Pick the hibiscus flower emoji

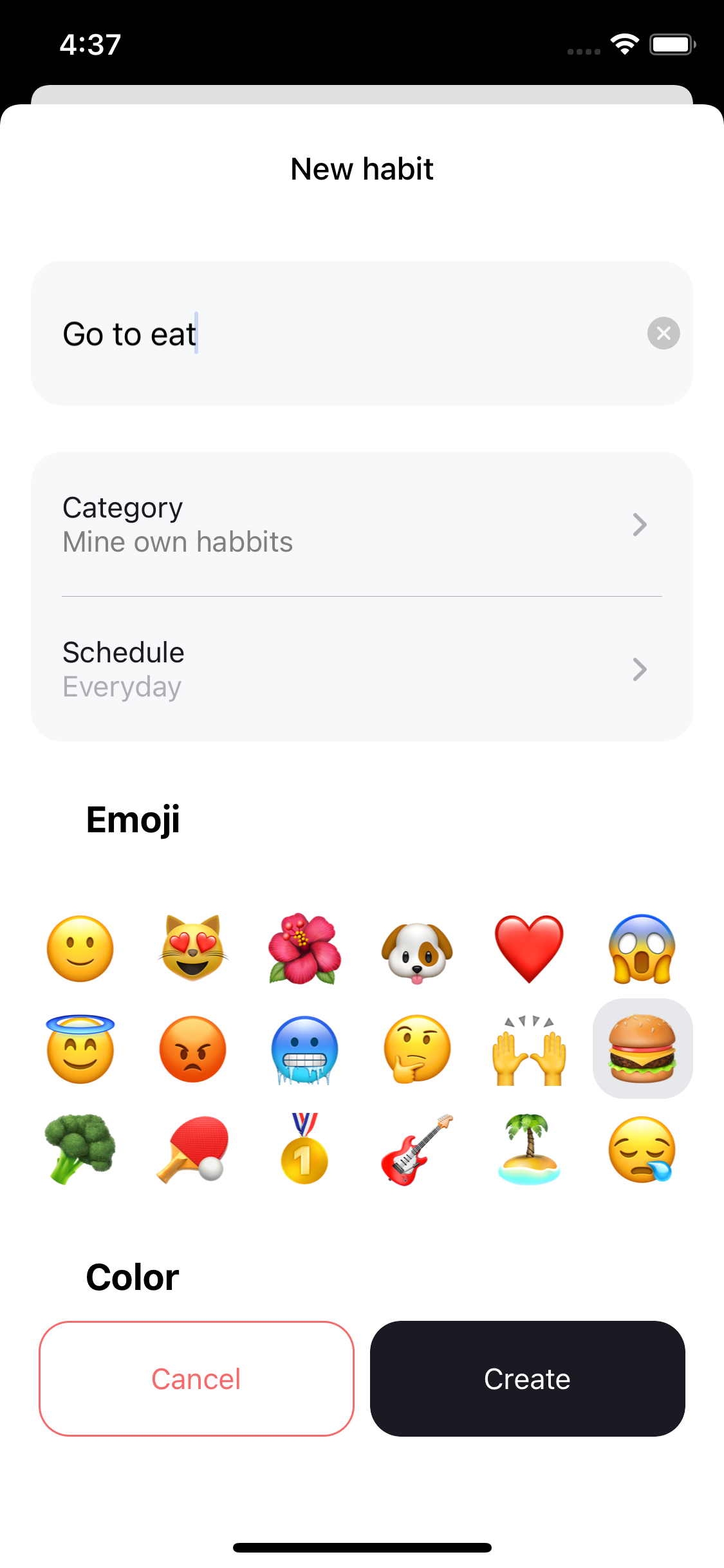pos(304,949)
